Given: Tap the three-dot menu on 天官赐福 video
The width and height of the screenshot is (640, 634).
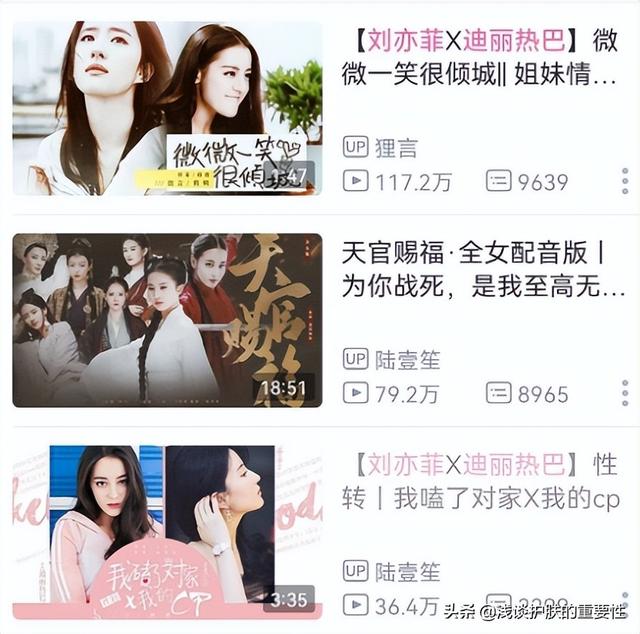Looking at the screenshot, I should click(x=625, y=393).
